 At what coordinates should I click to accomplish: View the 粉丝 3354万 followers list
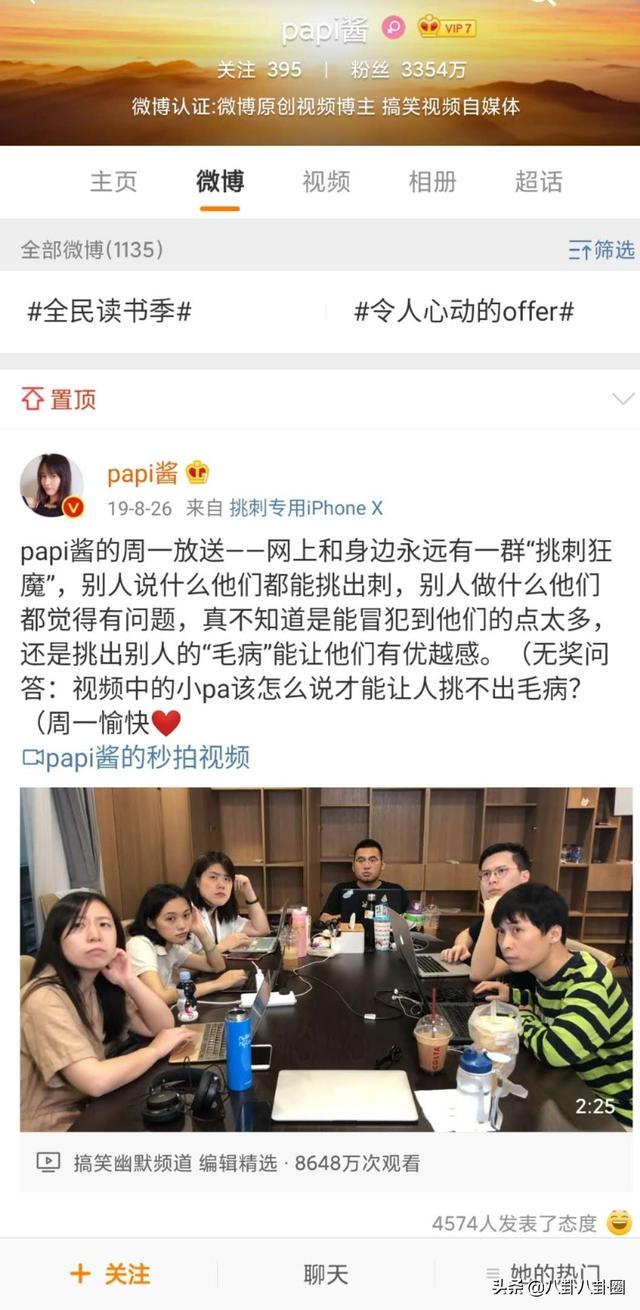click(405, 70)
